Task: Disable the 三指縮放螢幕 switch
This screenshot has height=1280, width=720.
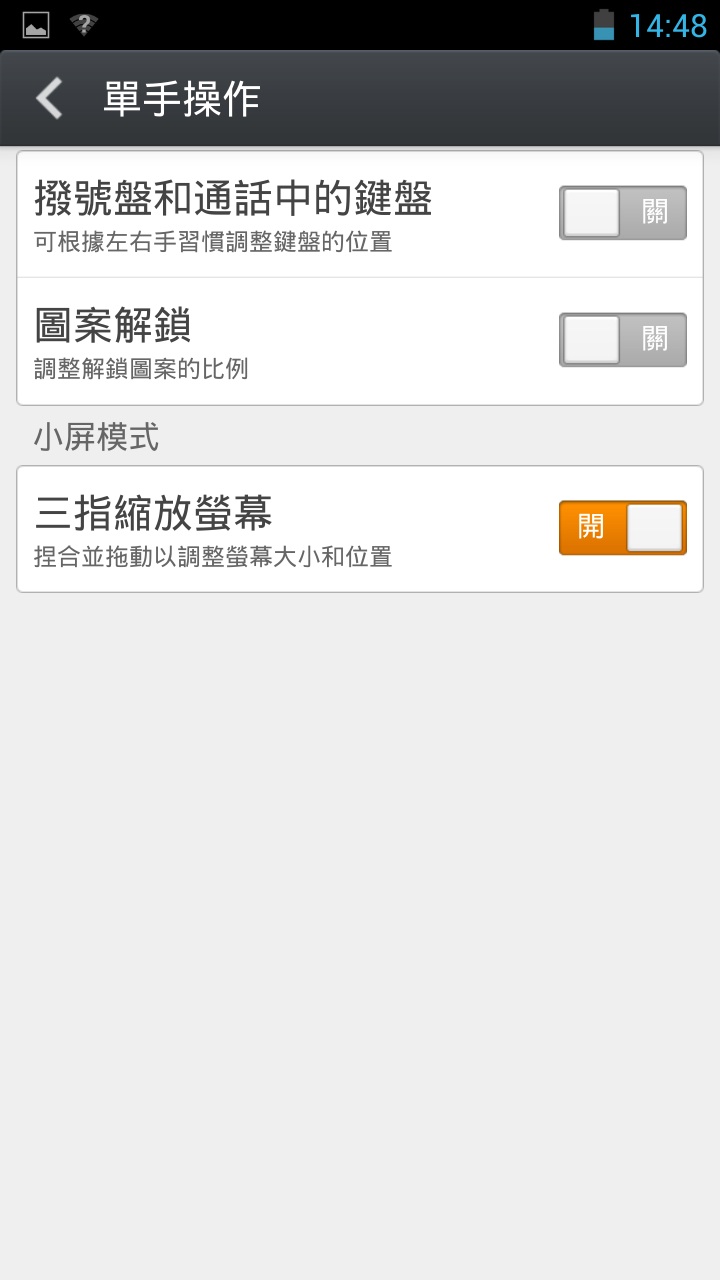Action: click(x=623, y=528)
